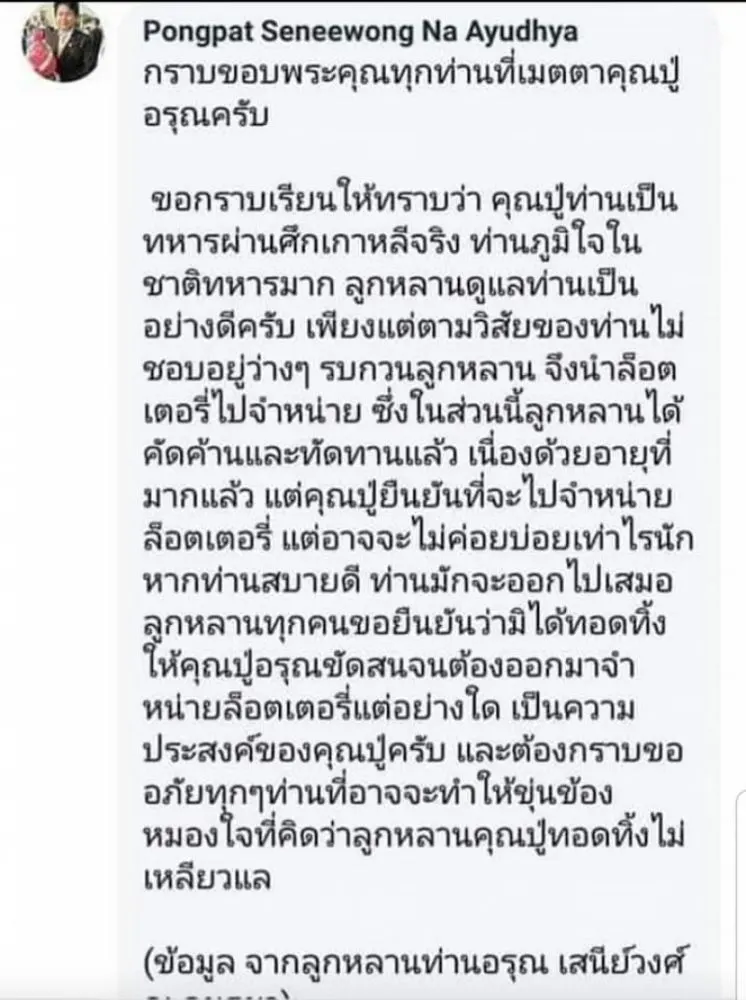This screenshot has width=746, height=1000.
Task: Open Pongpat Seneewong Na Ayudhya's profile picture
Action: tap(62, 43)
